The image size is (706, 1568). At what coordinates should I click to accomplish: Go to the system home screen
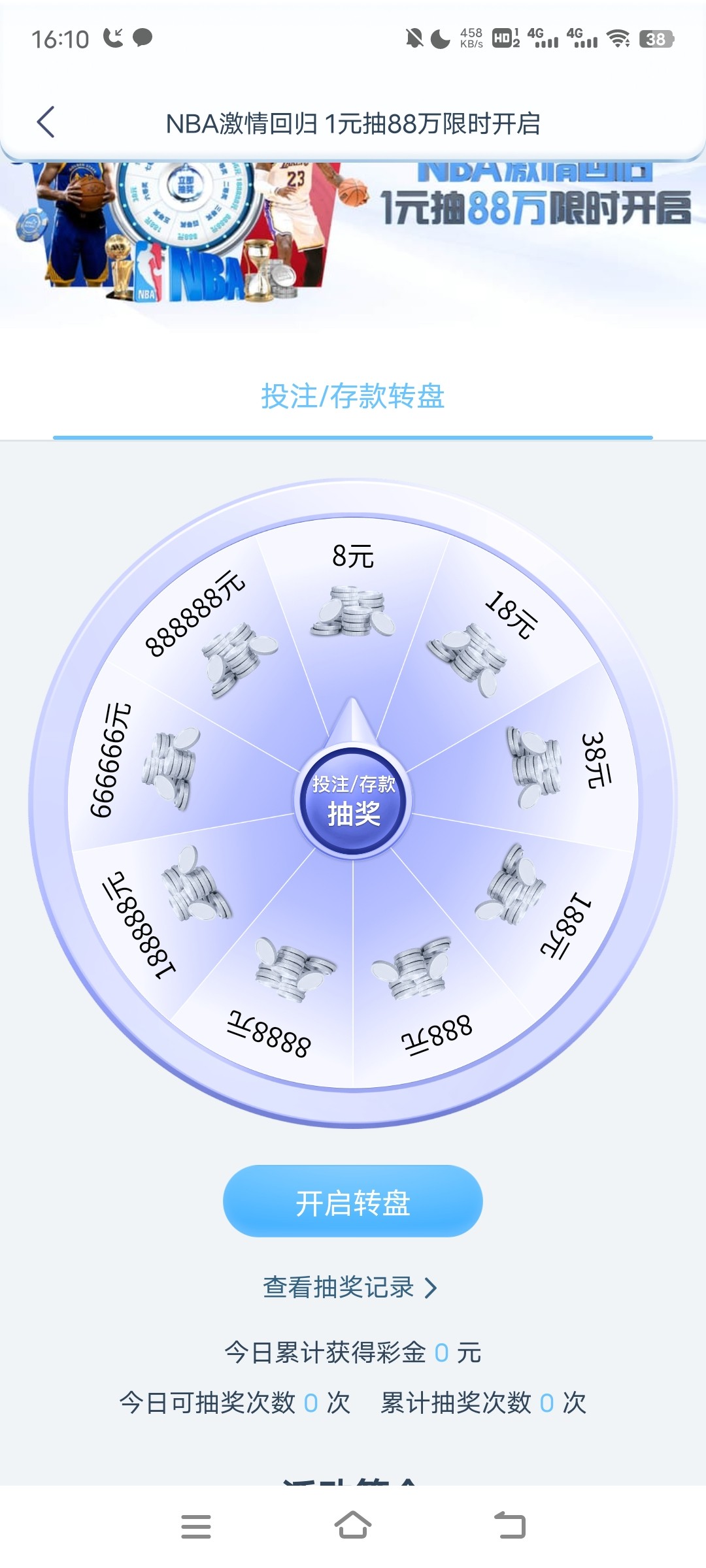pyautogui.click(x=353, y=1526)
